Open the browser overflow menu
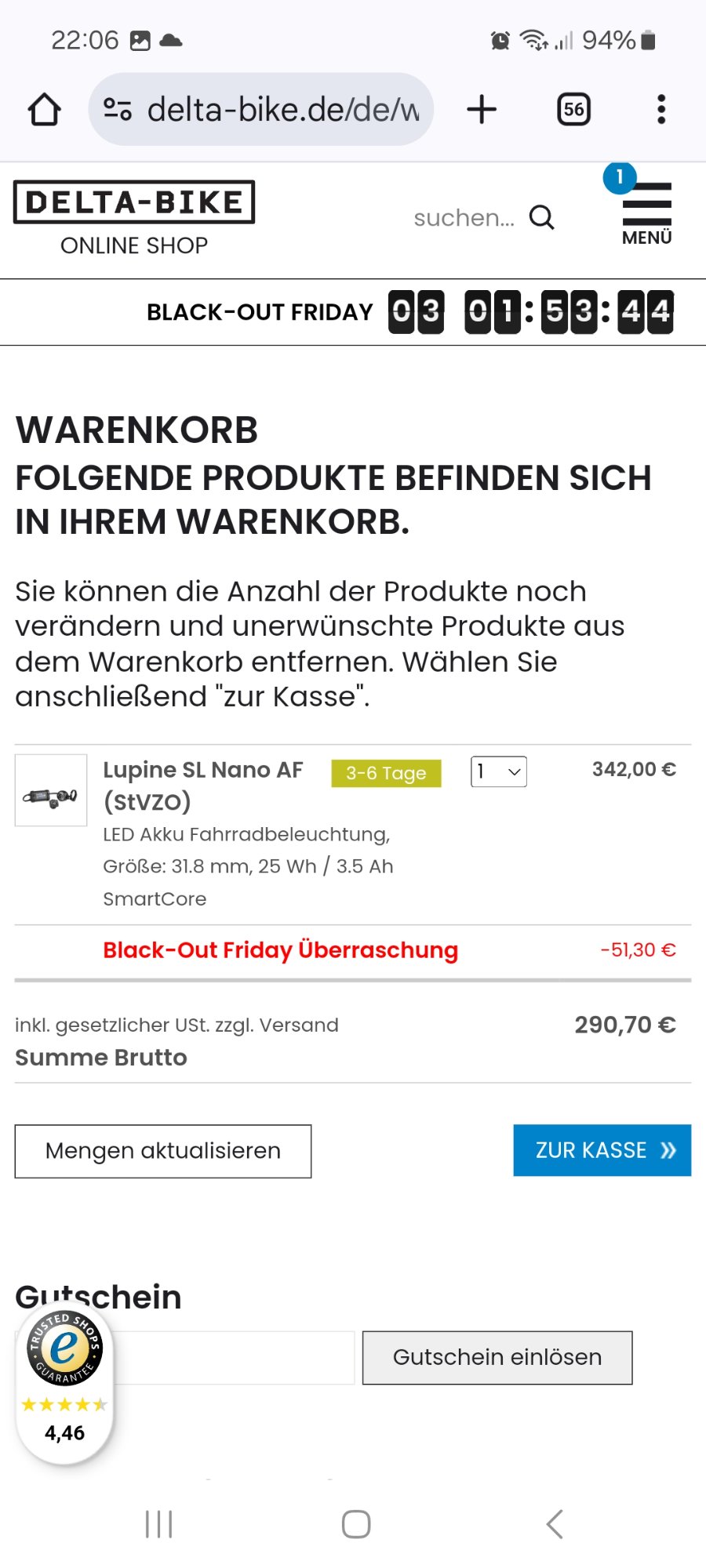This screenshot has height=1568, width=706. click(661, 110)
